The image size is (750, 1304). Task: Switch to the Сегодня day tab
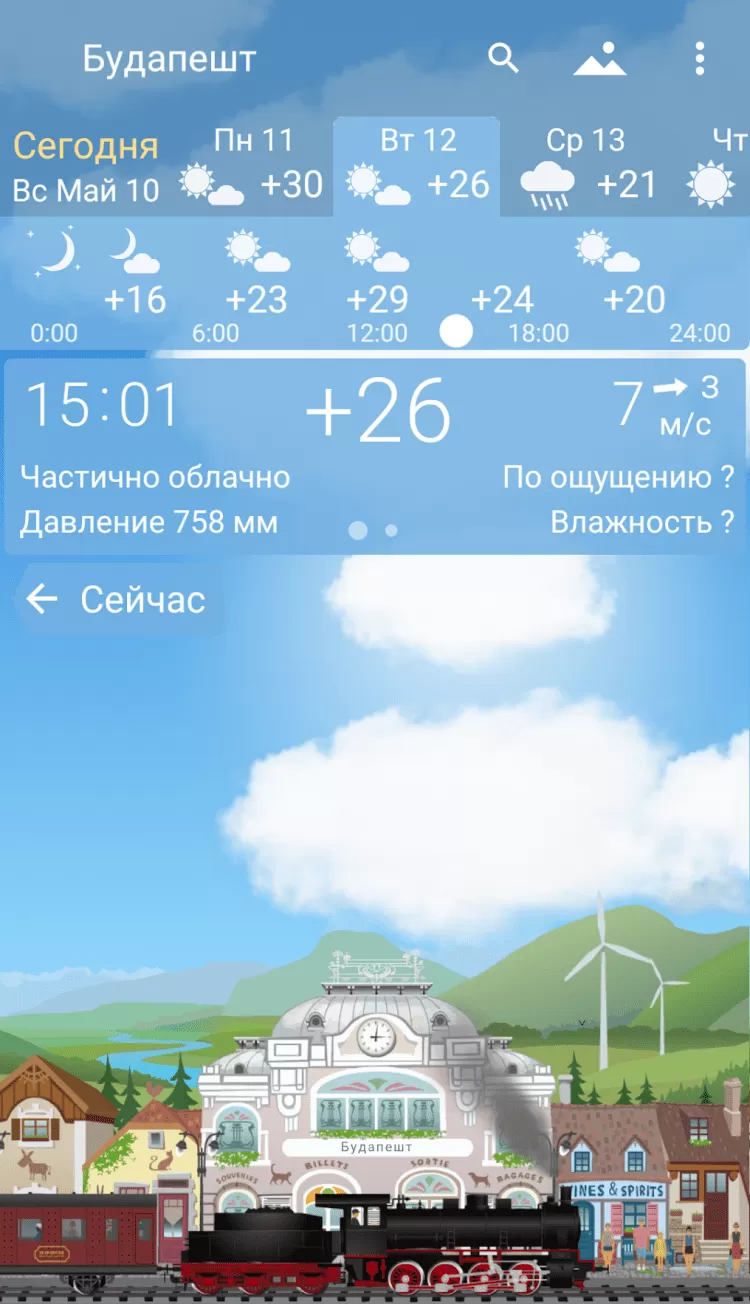pos(86,167)
